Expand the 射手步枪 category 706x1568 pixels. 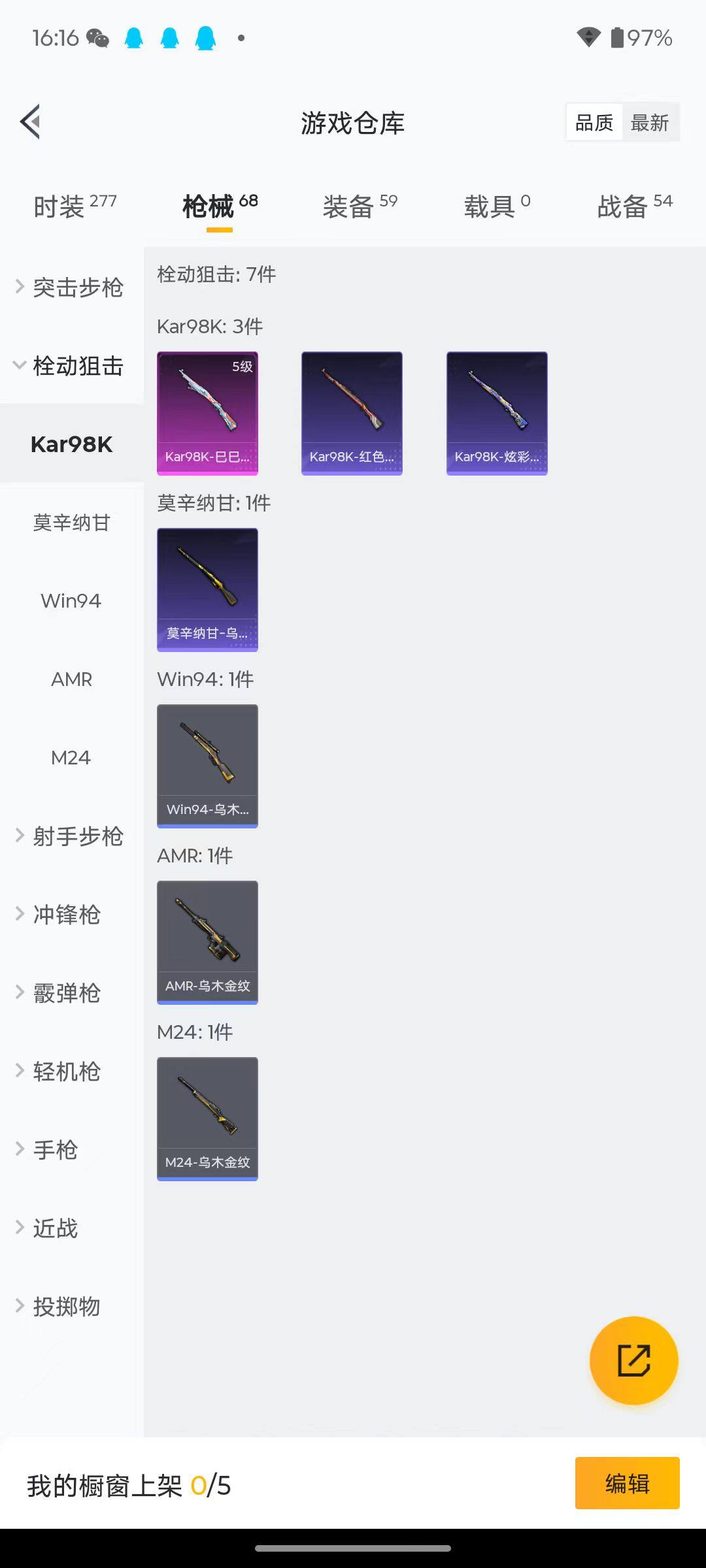pos(71,836)
